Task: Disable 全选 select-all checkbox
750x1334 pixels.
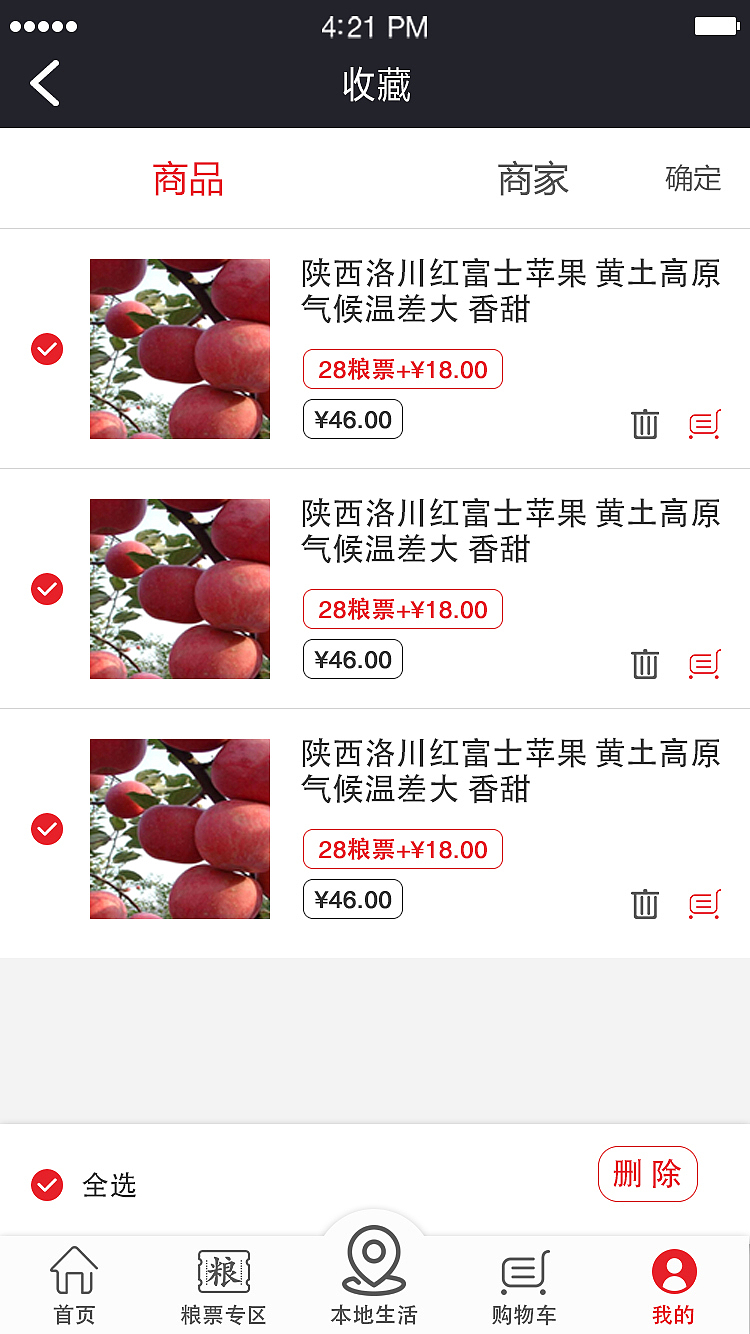Action: [x=46, y=1185]
